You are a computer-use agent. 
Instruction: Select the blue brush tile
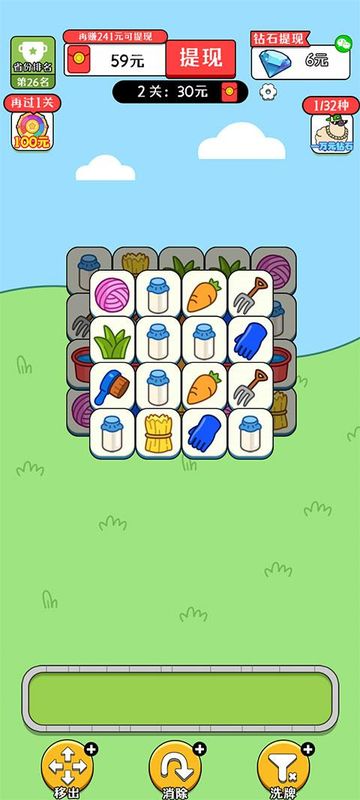[x=112, y=386]
